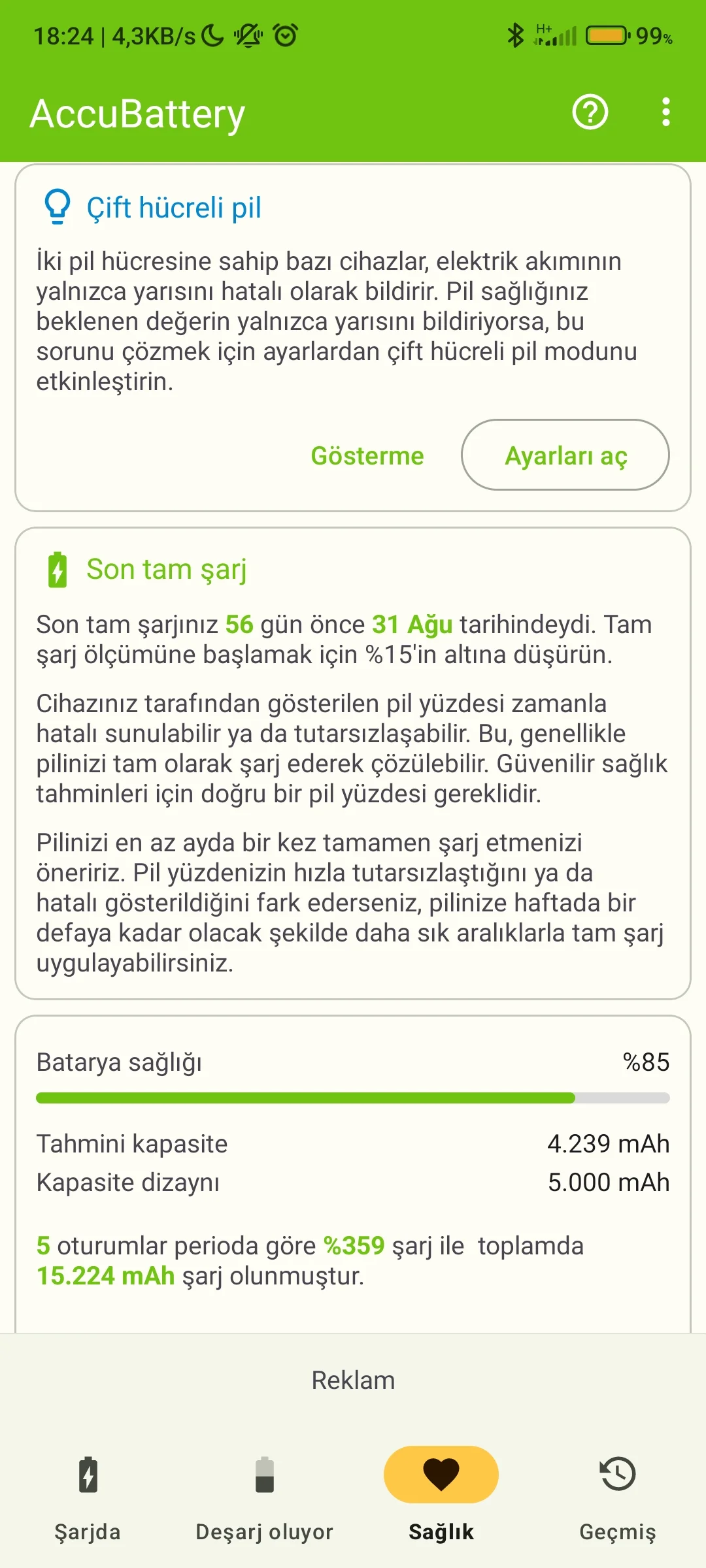The image size is (706, 1568).
Task: Go to the Deşarj oluyor tab
Action: (264, 1496)
